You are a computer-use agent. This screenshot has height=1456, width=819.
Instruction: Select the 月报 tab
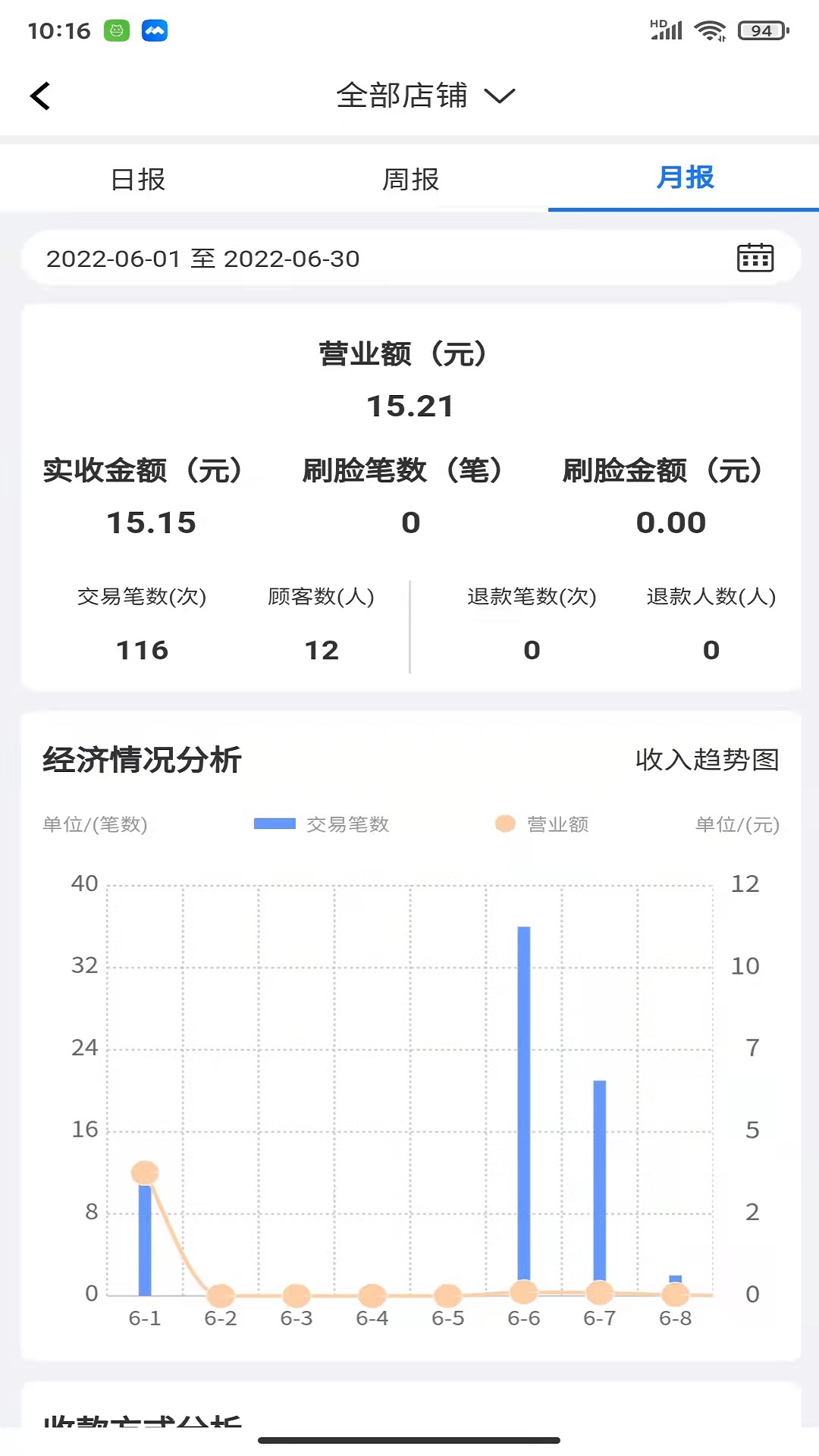685,178
